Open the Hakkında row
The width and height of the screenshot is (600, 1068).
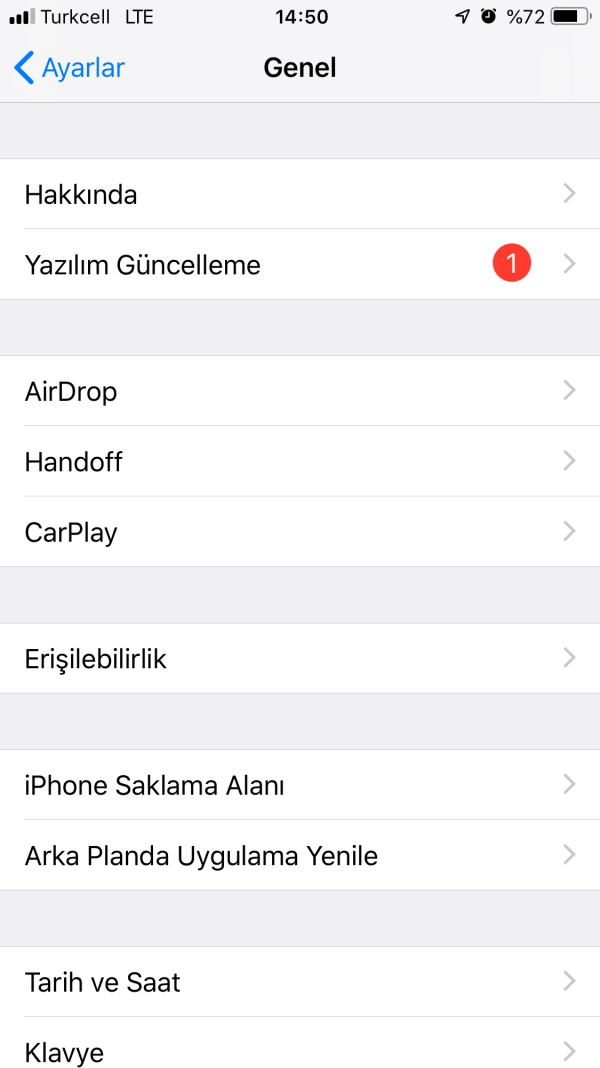[300, 194]
